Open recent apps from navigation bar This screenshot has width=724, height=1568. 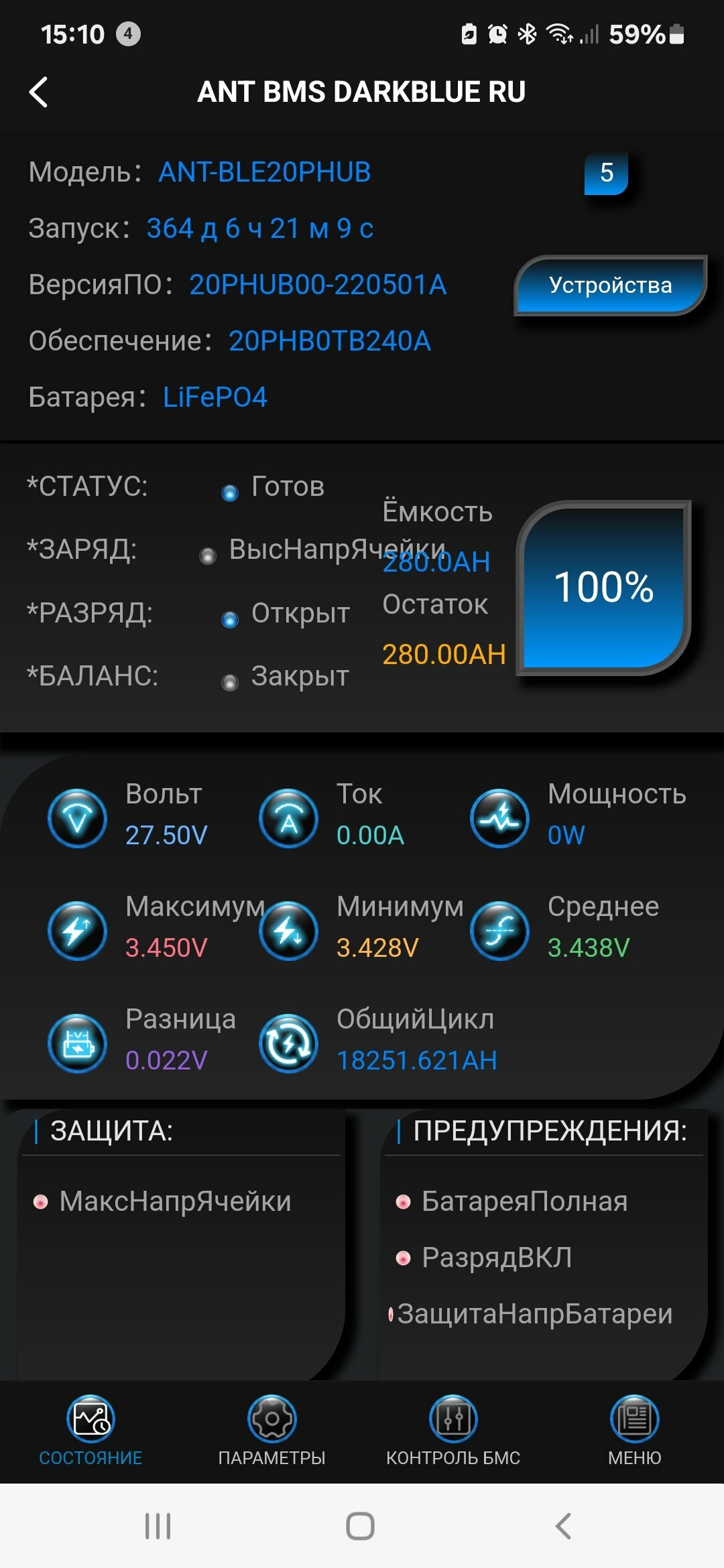[158, 1526]
